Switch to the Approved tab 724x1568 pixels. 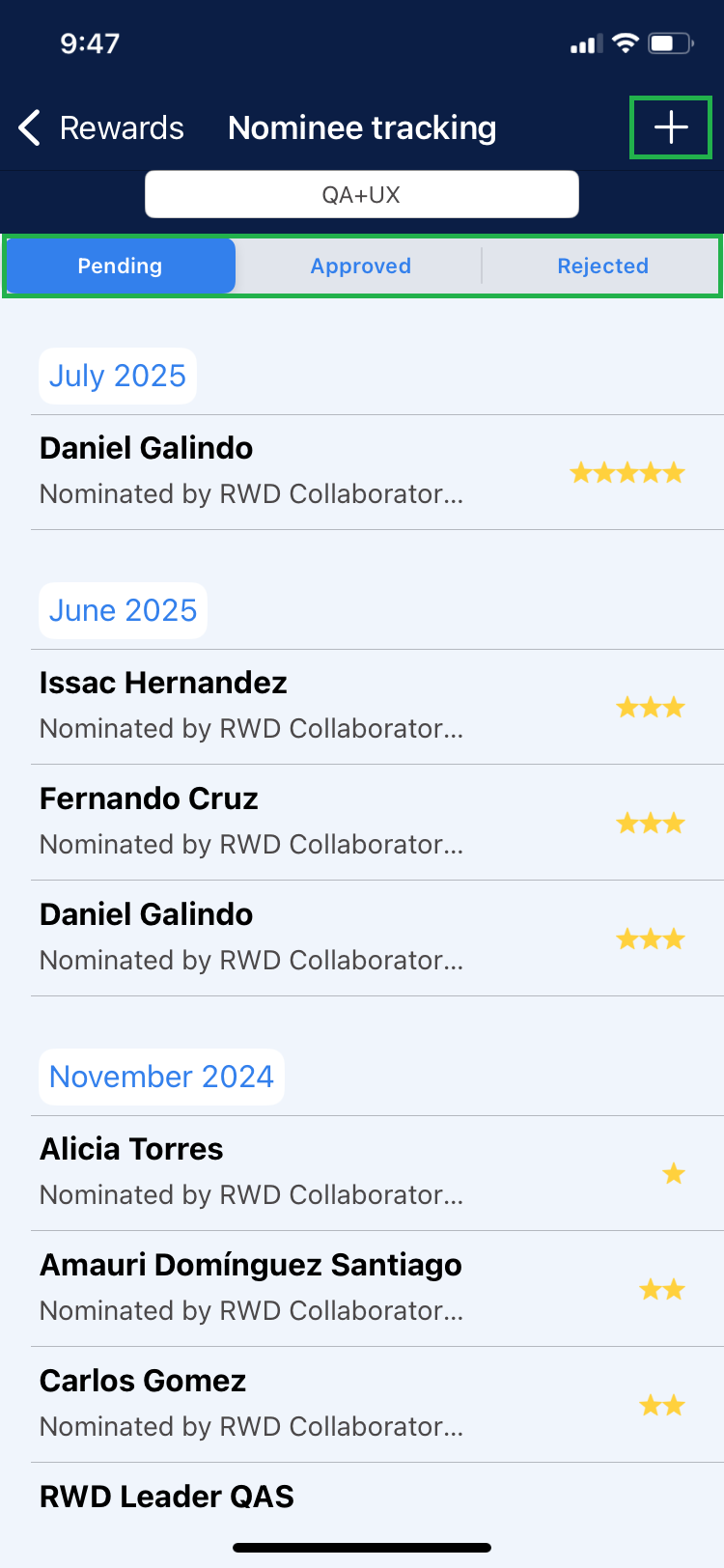pyautogui.click(x=360, y=266)
